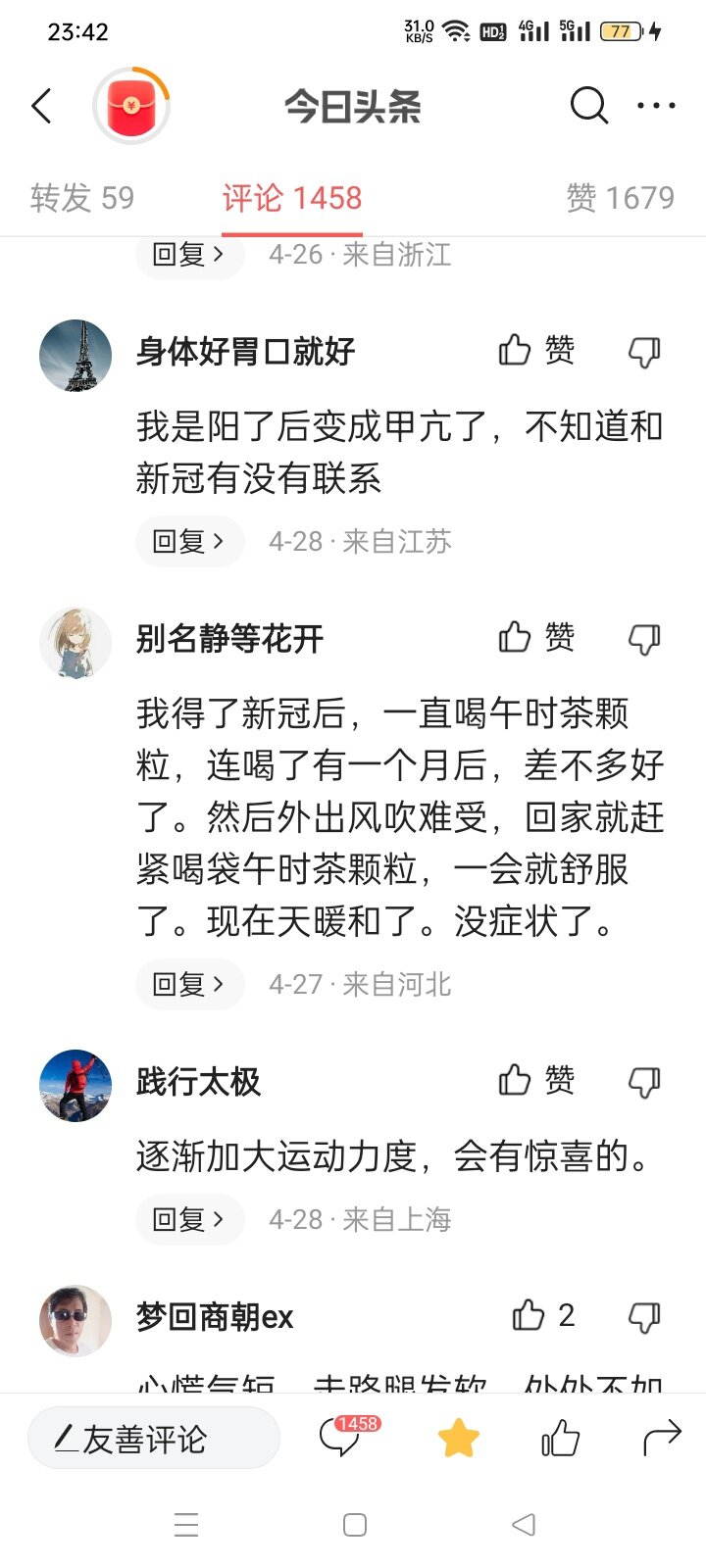This screenshot has width=706, height=1568.
Task: Like 别名静等花开's comment
Action: [536, 637]
